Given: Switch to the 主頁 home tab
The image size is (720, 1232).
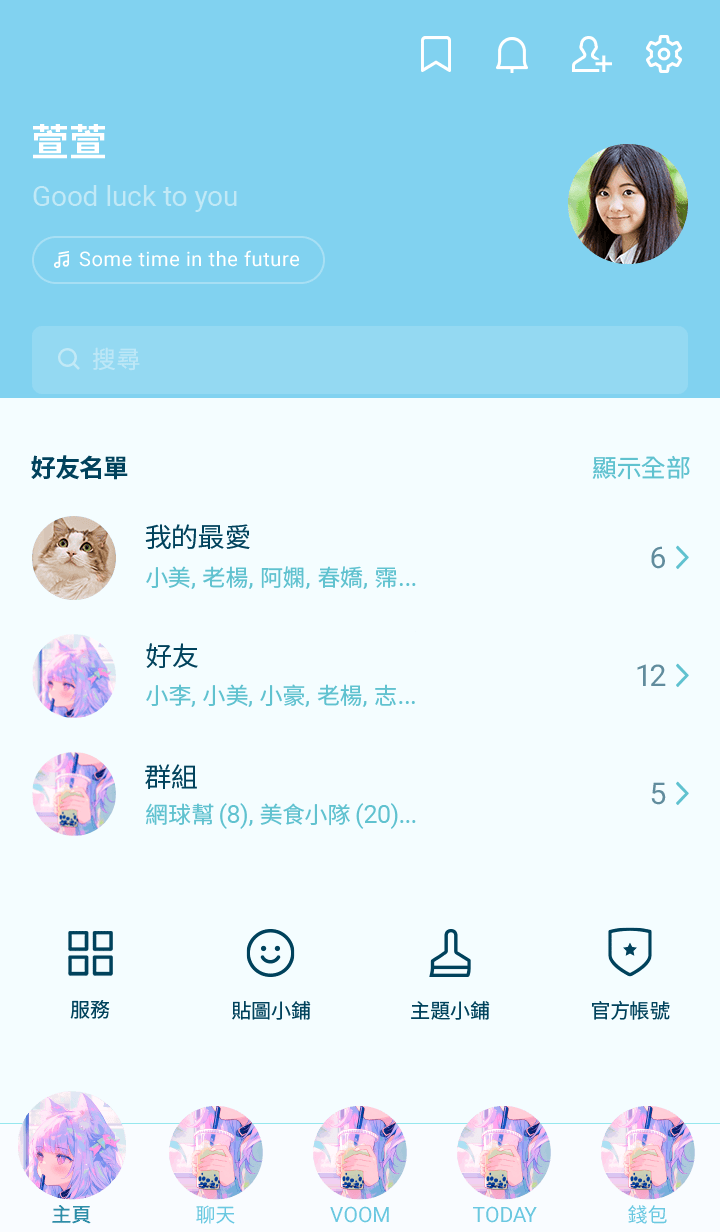Looking at the screenshot, I should pos(72,1160).
